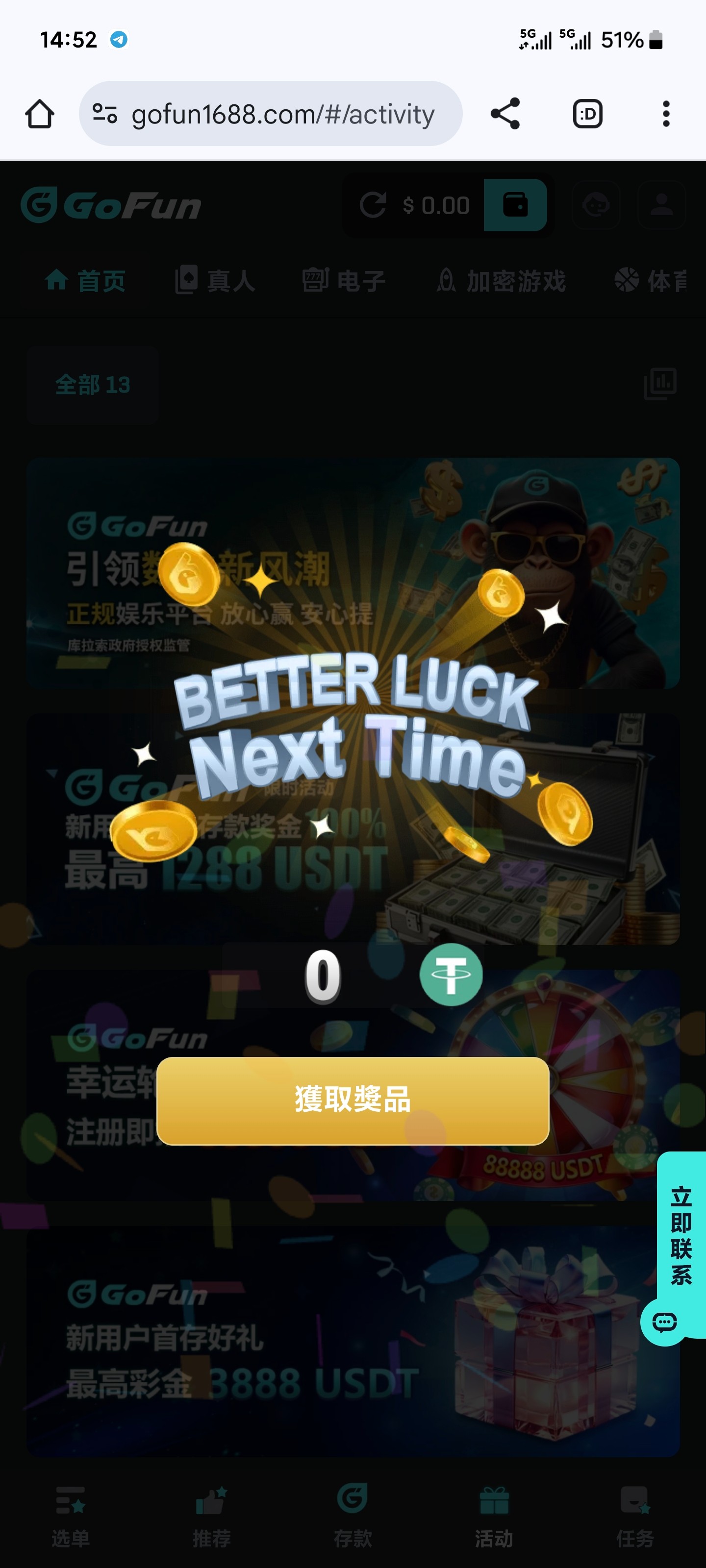Share the current page from the browser
Screen dimensions: 706x1568
click(x=505, y=114)
